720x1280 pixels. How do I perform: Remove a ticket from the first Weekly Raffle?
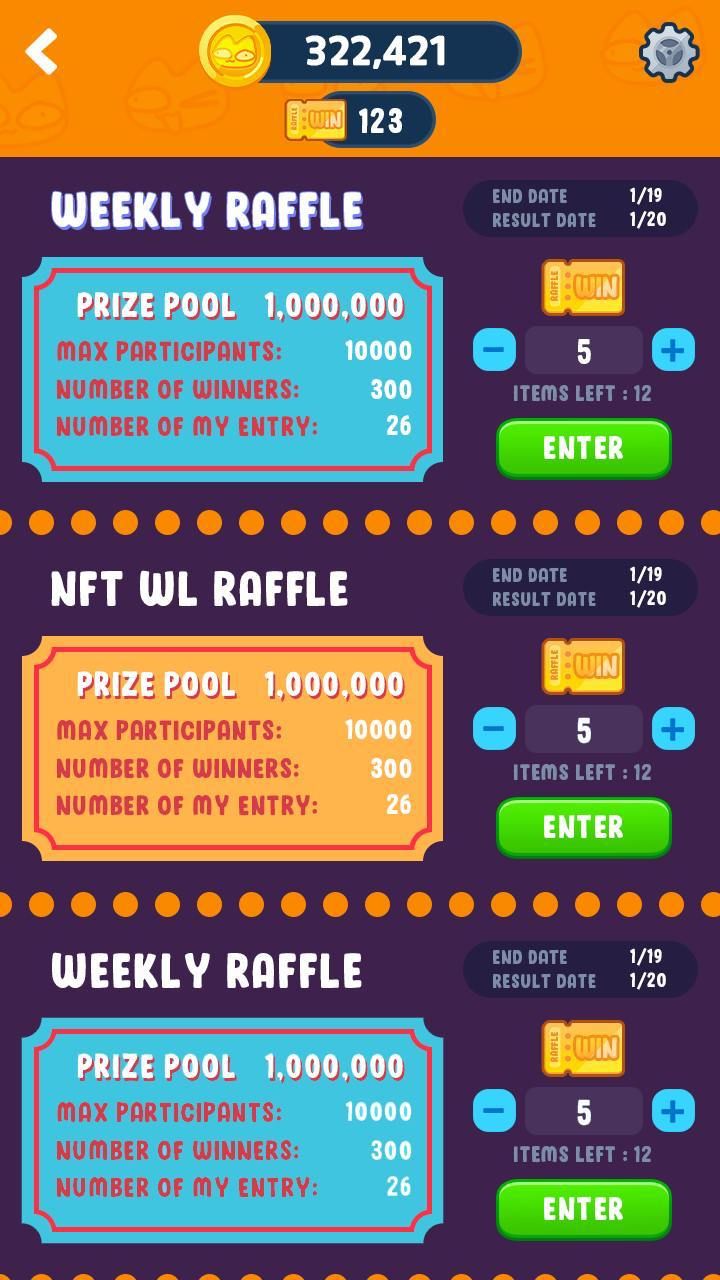[x=494, y=351]
